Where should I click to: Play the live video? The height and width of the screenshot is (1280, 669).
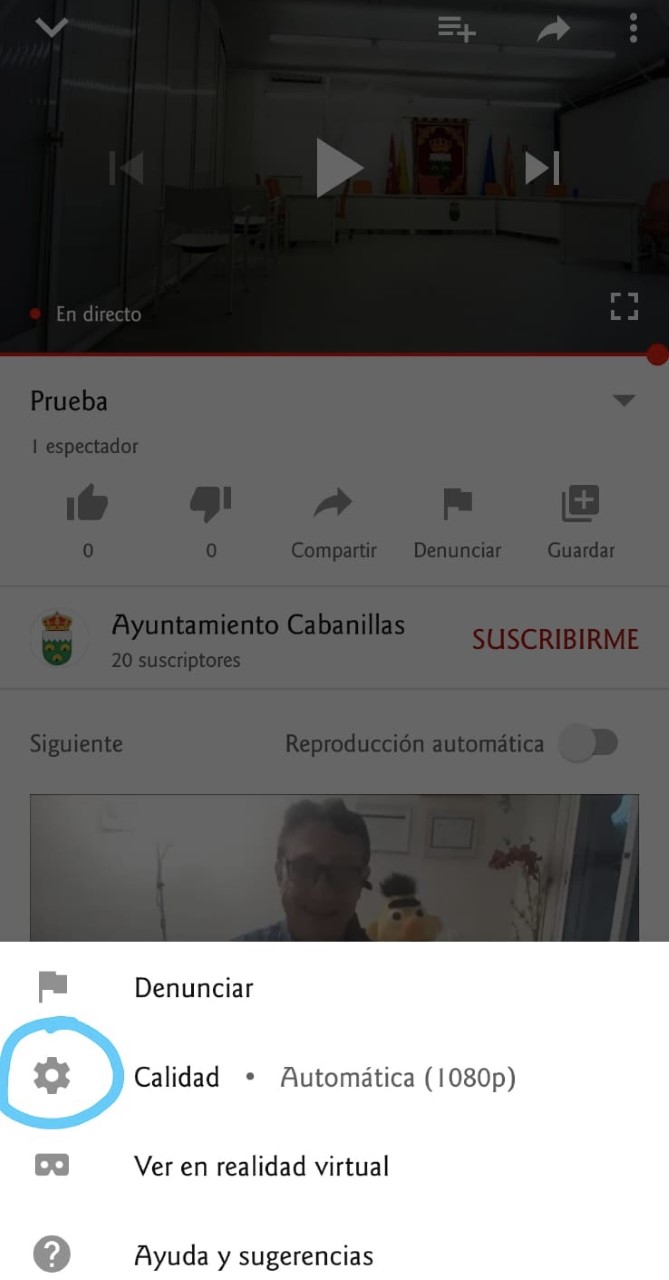click(x=338, y=168)
